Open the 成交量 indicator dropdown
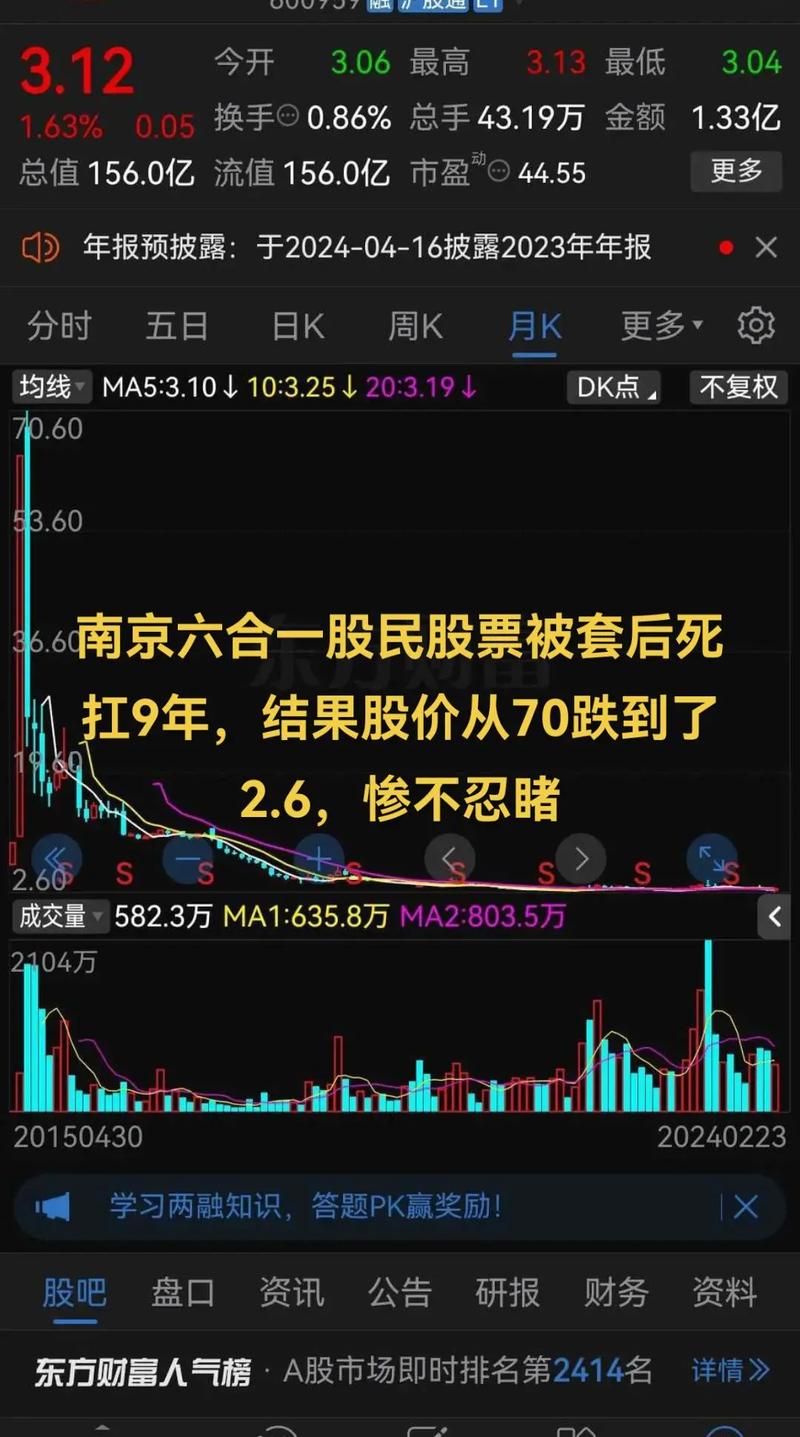This screenshot has width=800, height=1437. pyautogui.click(x=60, y=916)
